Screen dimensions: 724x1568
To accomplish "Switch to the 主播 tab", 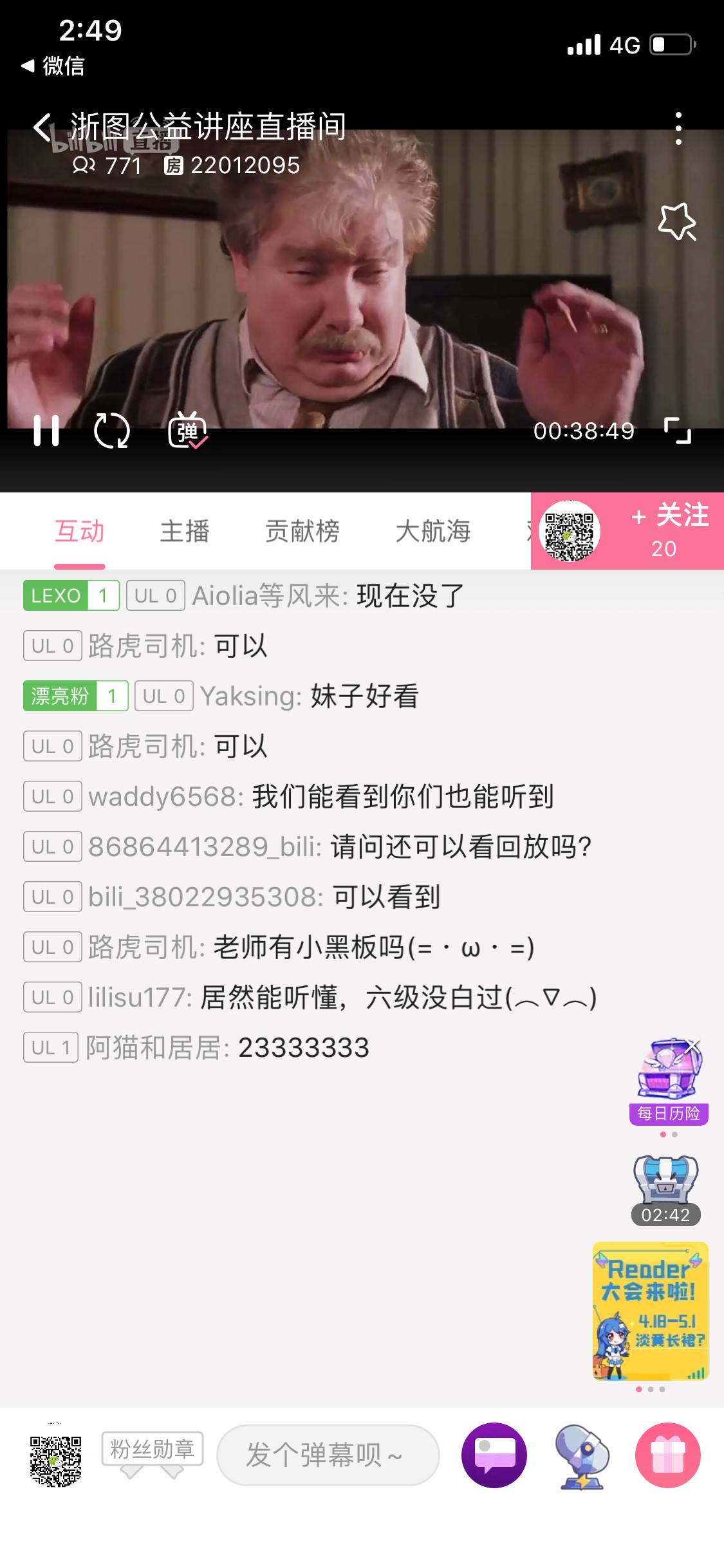I will 185,531.
